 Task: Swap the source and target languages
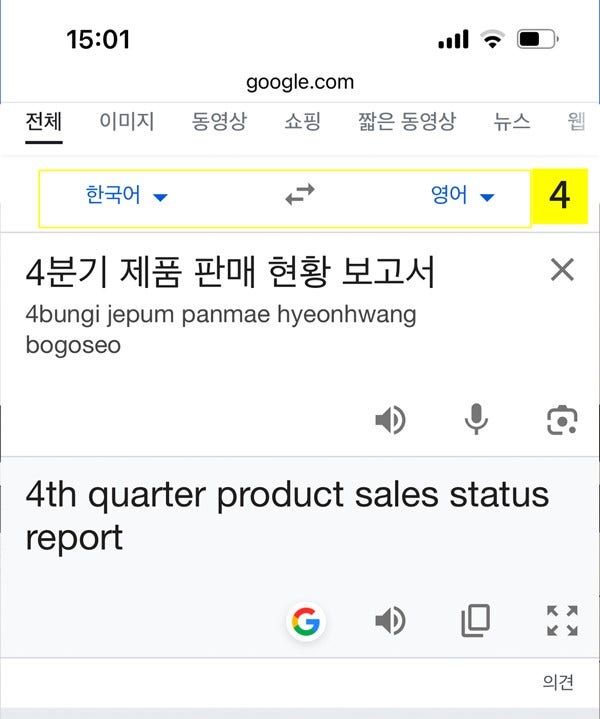299,196
